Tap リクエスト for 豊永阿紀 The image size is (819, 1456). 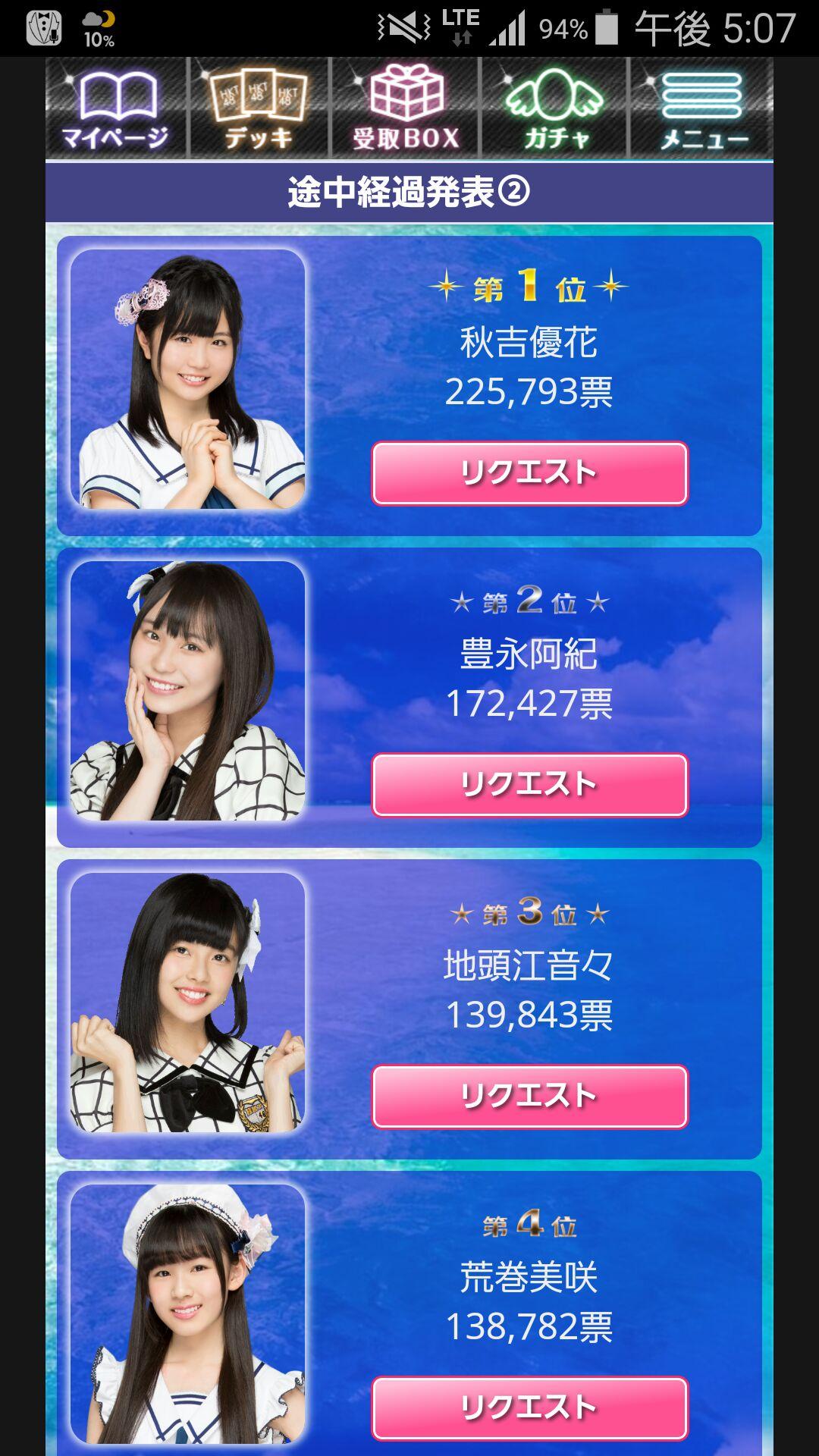[529, 785]
